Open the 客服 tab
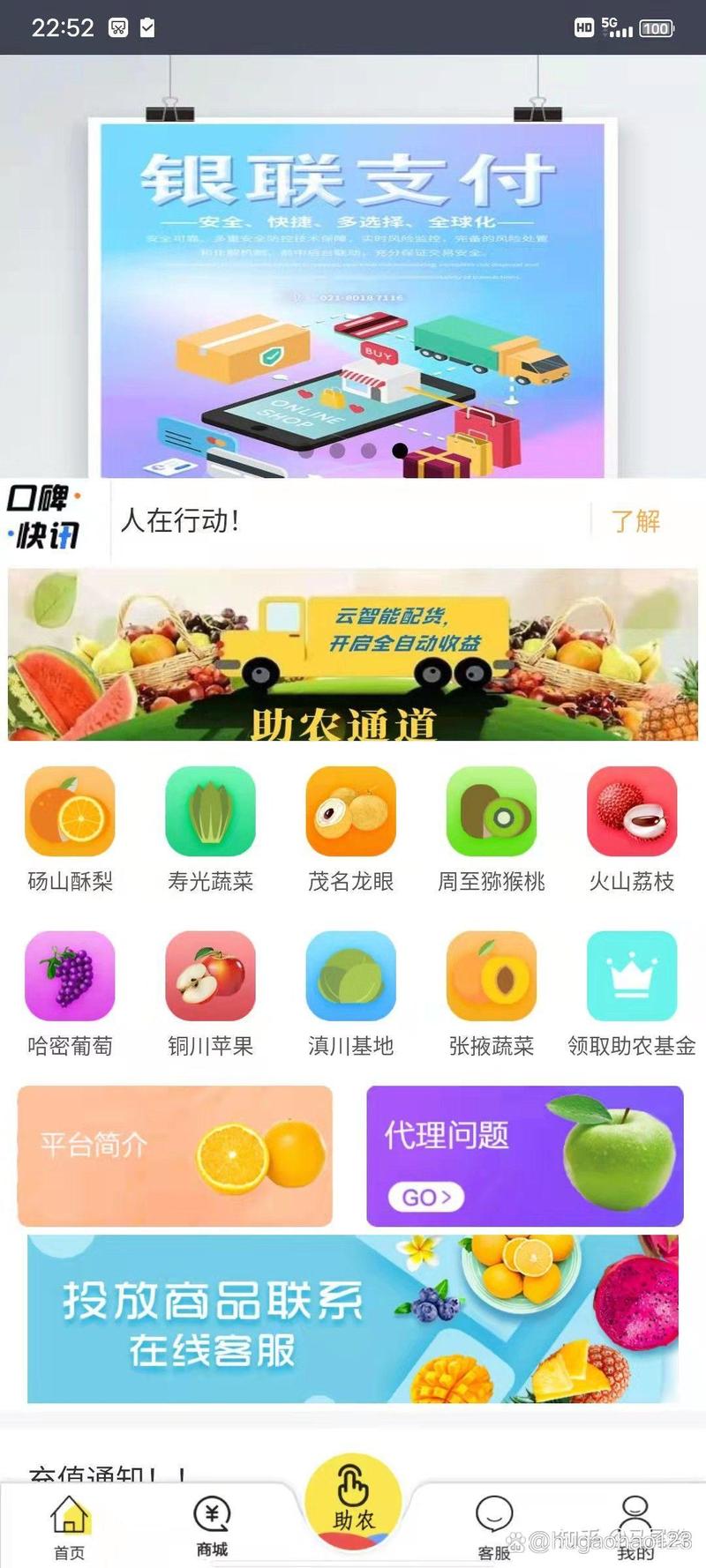The height and width of the screenshot is (1568, 706). click(494, 1527)
